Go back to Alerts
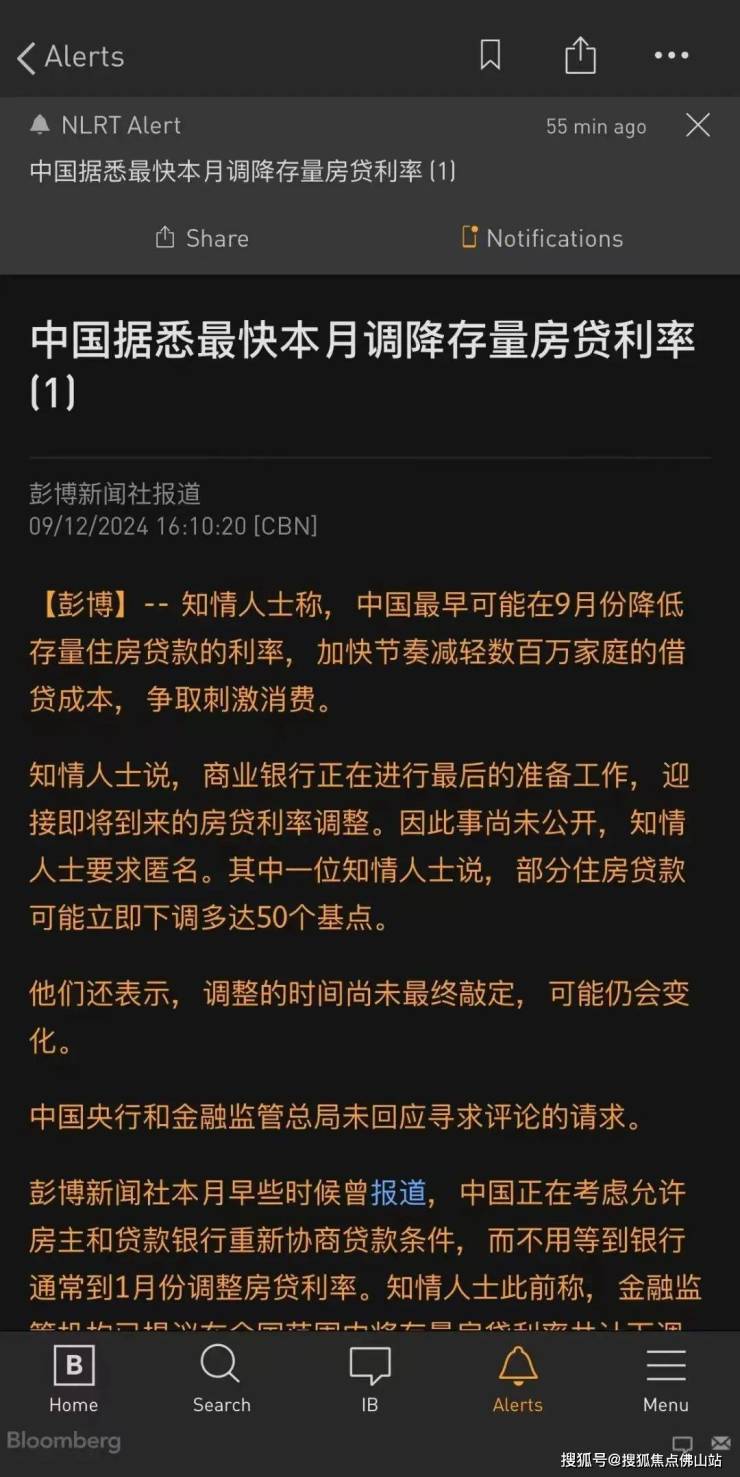The image size is (740, 1477). [70, 57]
